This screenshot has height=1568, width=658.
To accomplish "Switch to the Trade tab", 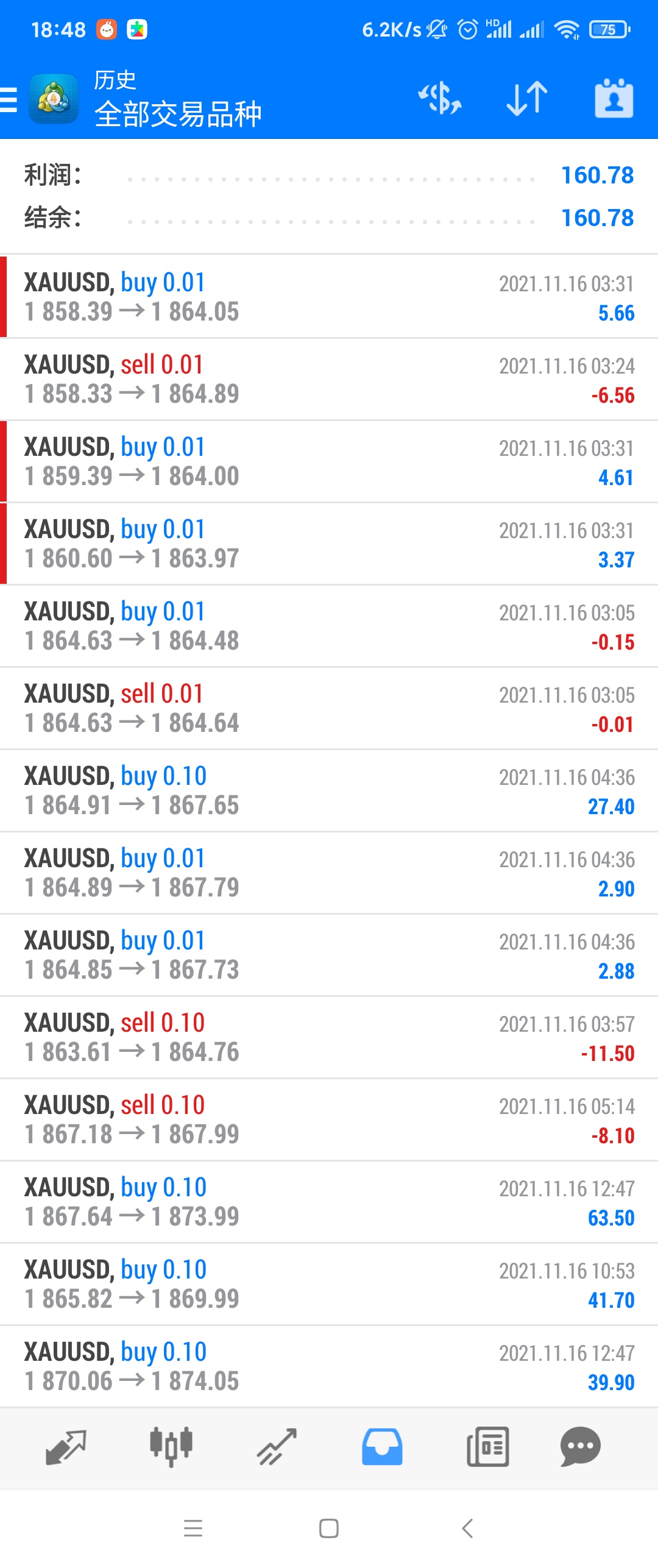I will coord(277,1447).
